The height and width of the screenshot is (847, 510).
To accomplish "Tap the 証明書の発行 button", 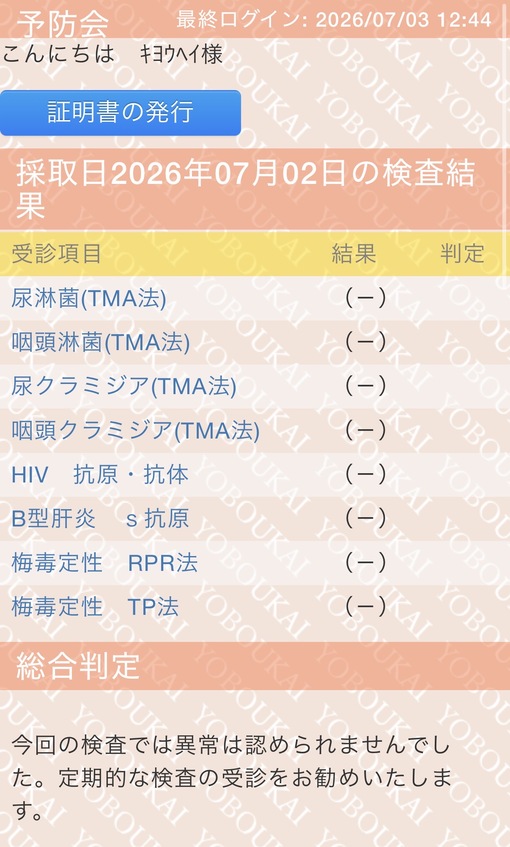I will tap(120, 113).
